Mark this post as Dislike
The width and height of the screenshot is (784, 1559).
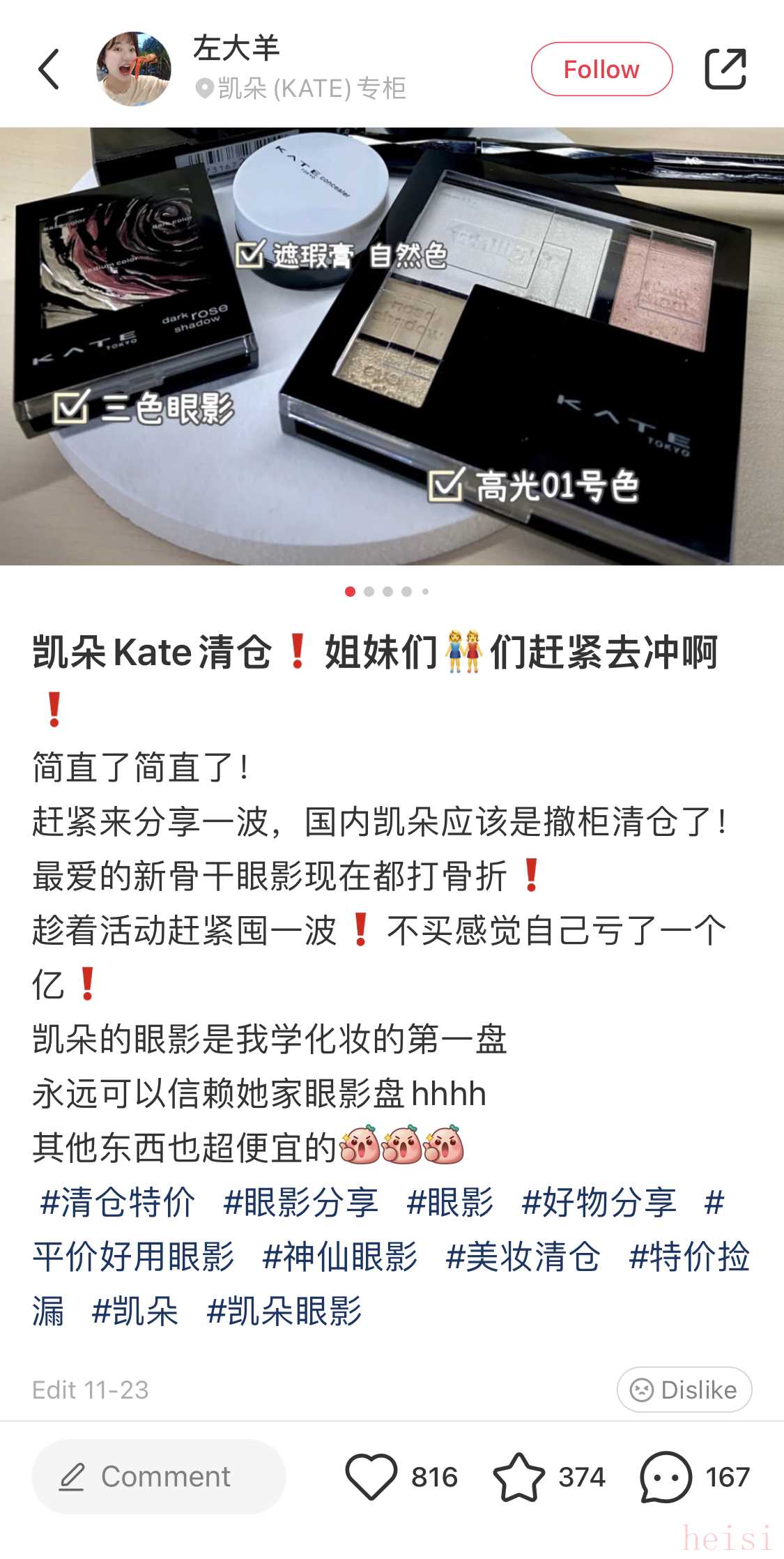(x=684, y=1390)
